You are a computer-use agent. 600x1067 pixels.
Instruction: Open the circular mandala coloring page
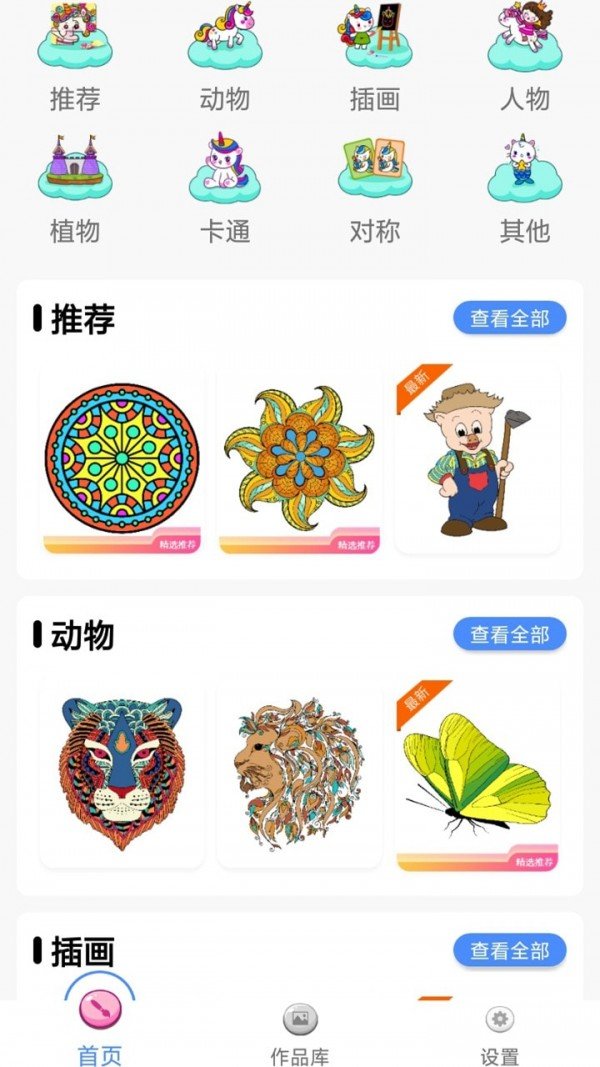pos(122,458)
